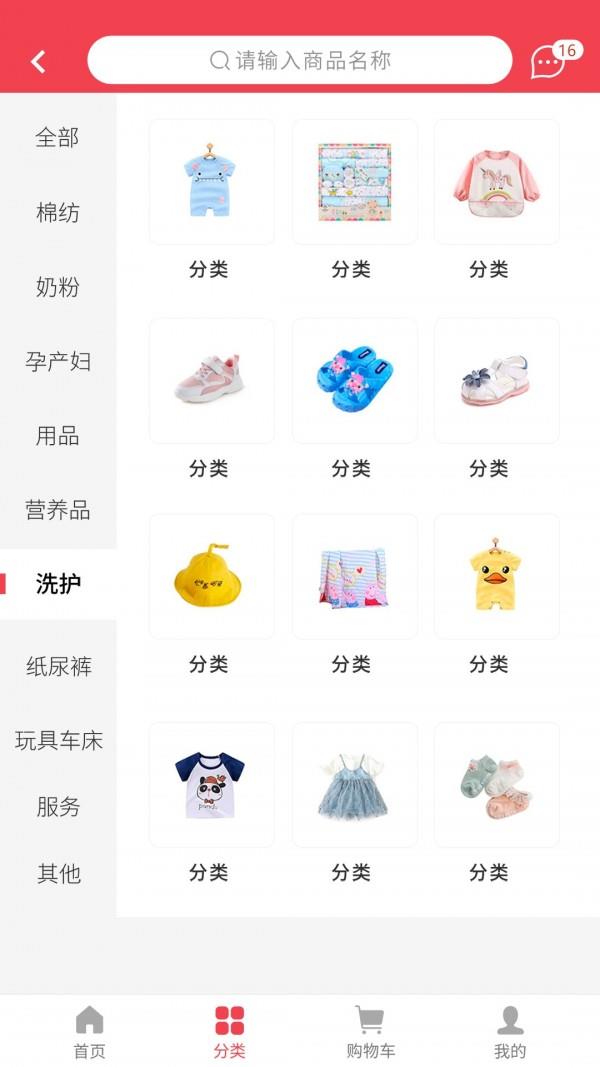Open the panda T-shirt tile

[211, 785]
